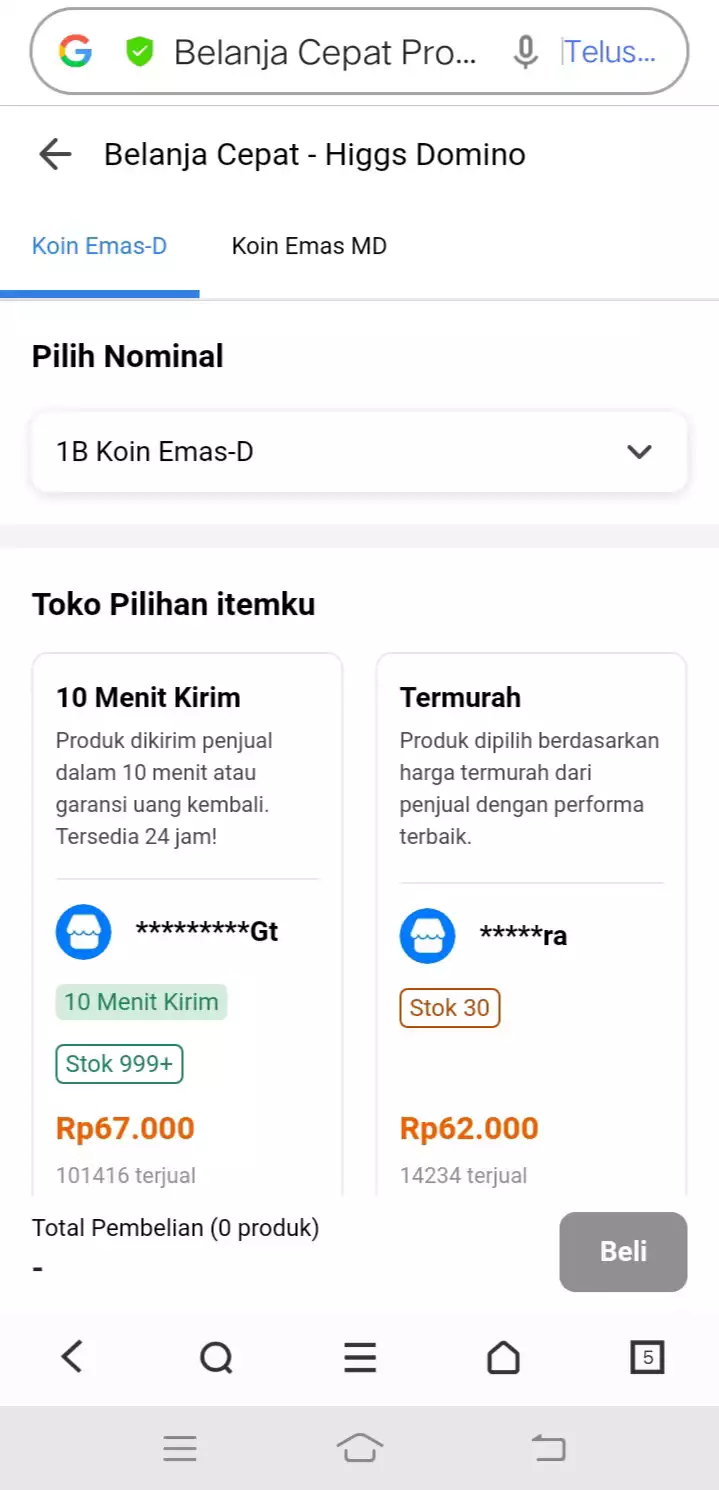Open browser search from the bottom bar
This screenshot has width=719, height=1490.
[216, 1357]
